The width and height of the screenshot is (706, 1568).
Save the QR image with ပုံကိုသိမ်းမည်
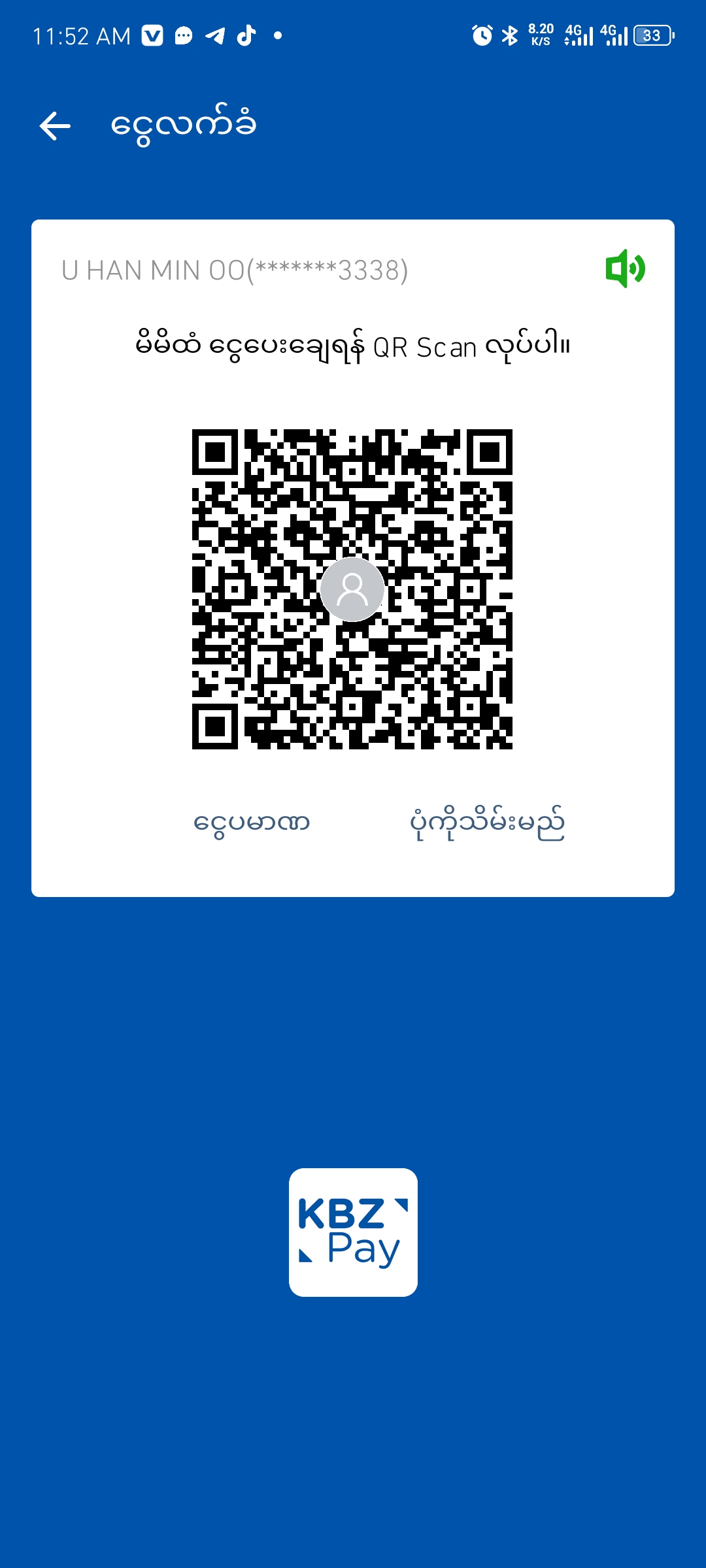[x=487, y=823]
